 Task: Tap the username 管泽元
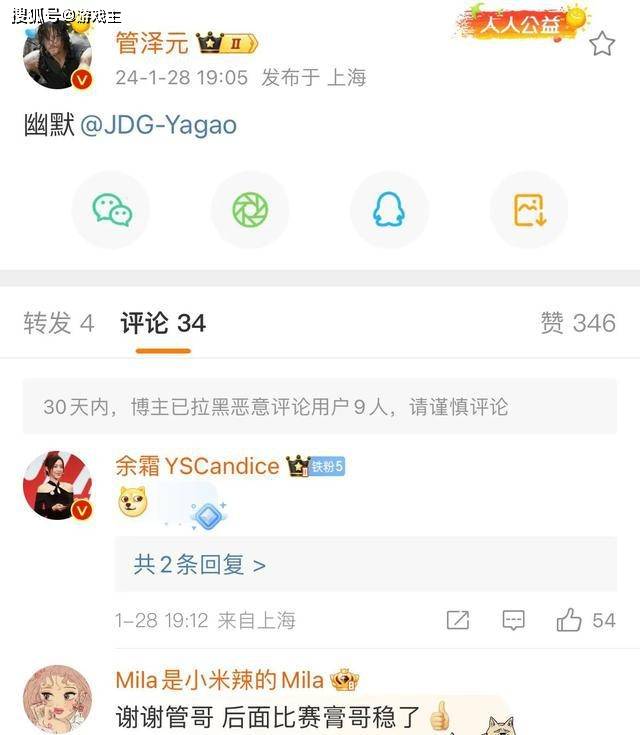click(151, 43)
